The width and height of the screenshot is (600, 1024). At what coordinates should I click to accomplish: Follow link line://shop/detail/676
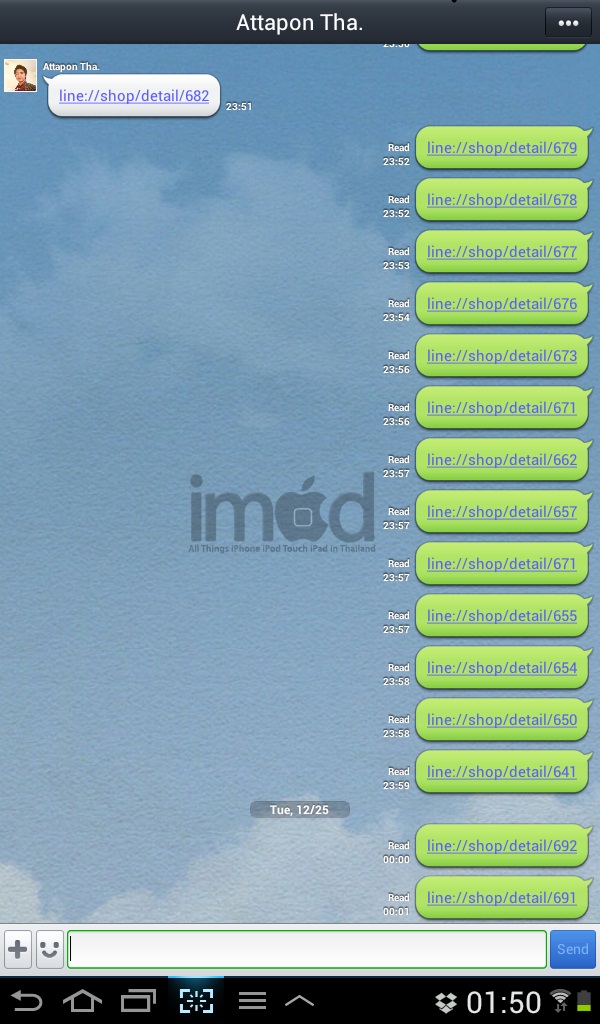coord(502,304)
